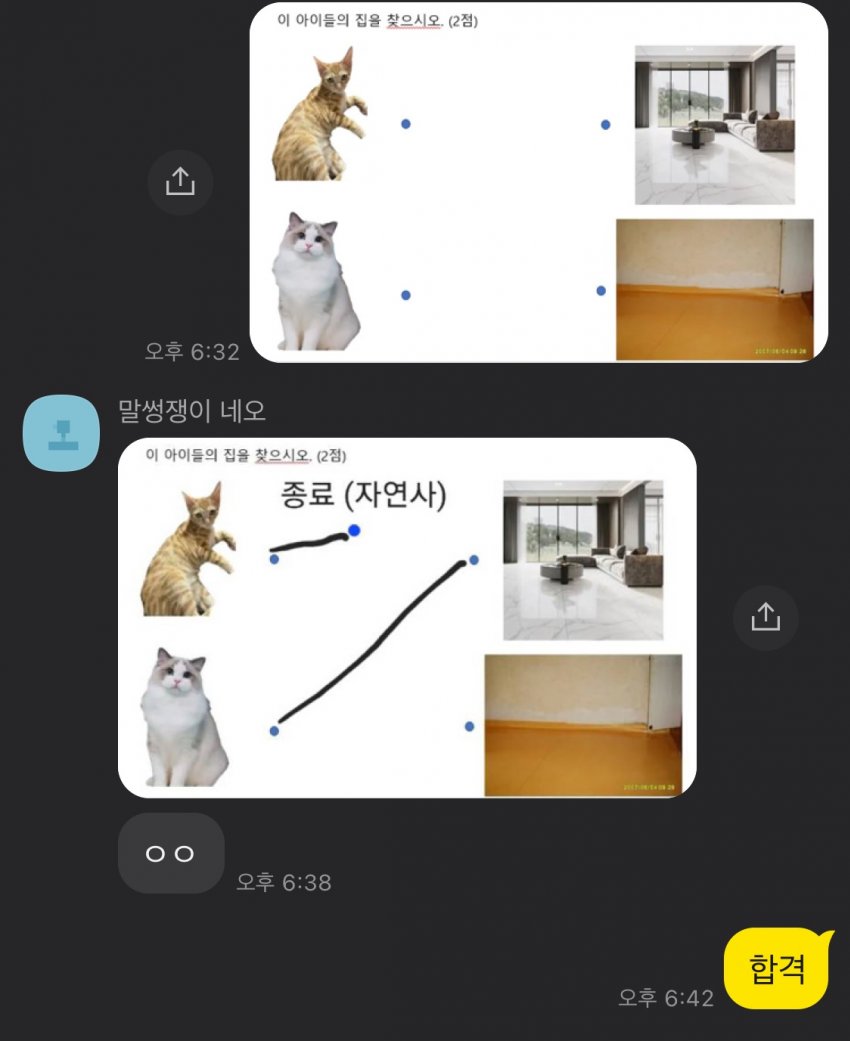Viewport: 850px width, 1041px height.
Task: Open the answered quiz image from 말썽쟁이 네오
Action: 406,617
